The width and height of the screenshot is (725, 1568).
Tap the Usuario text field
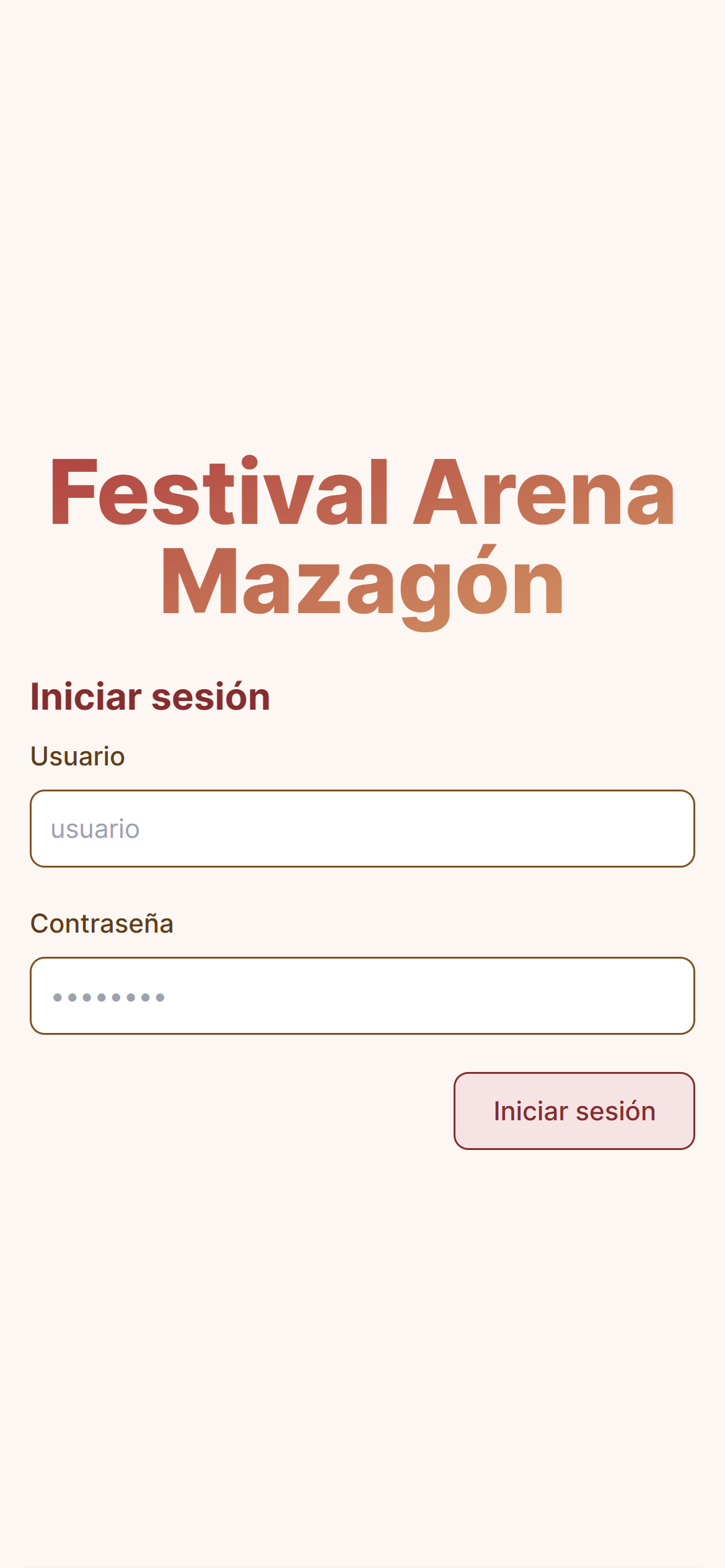pyautogui.click(x=362, y=829)
